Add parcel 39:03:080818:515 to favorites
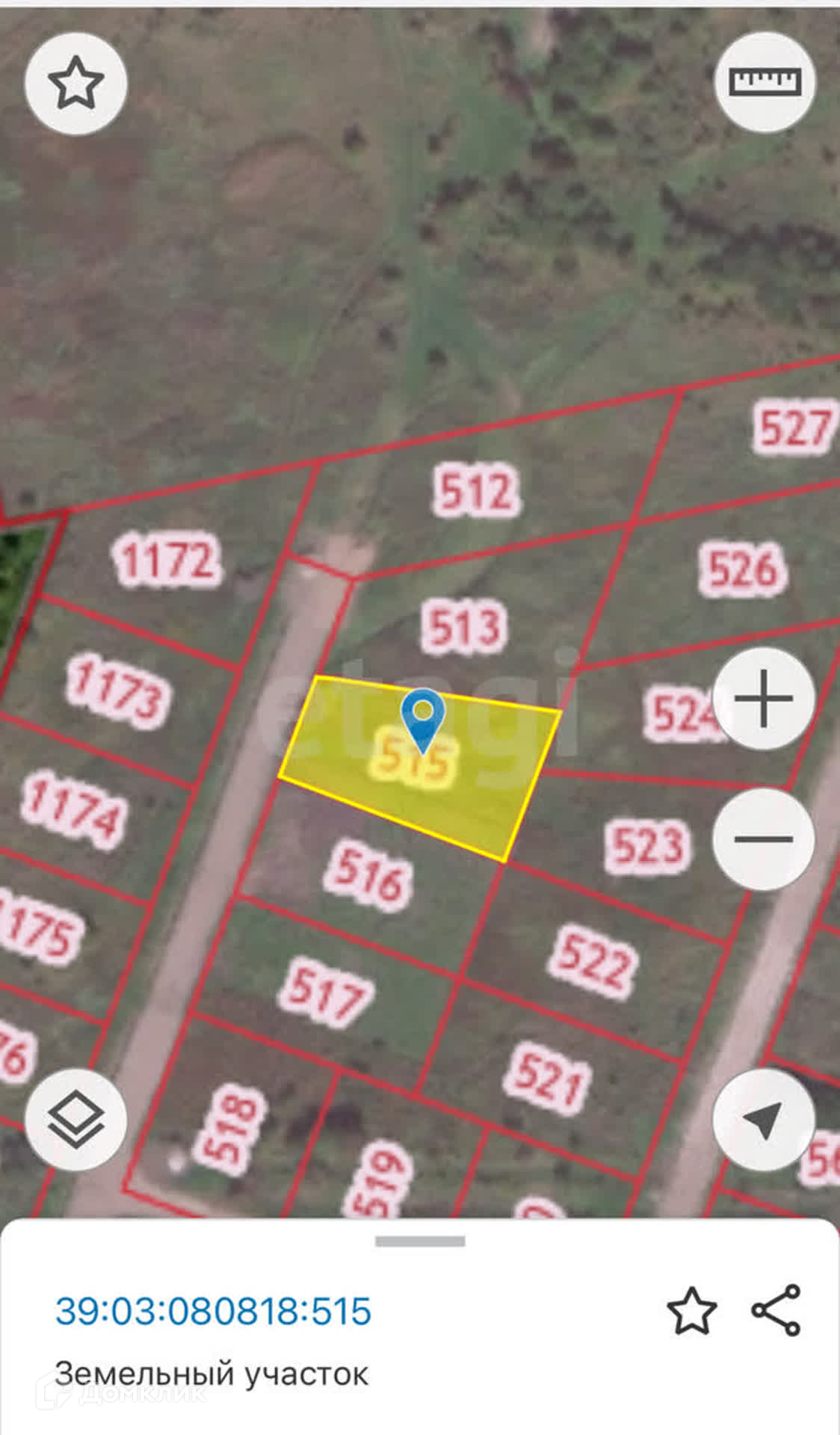 [691, 1310]
